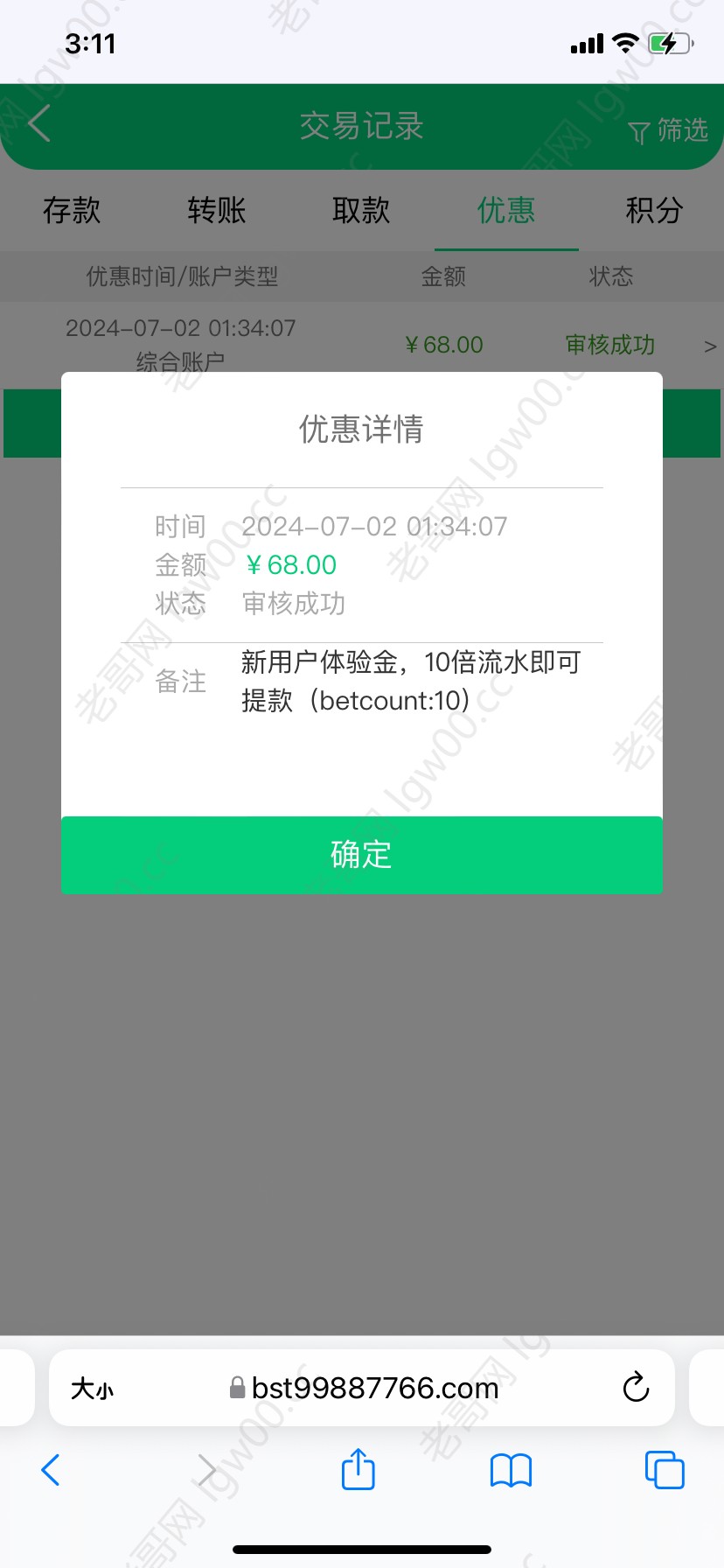Reload the page in Safari
724x1568 pixels.
pyautogui.click(x=636, y=1387)
